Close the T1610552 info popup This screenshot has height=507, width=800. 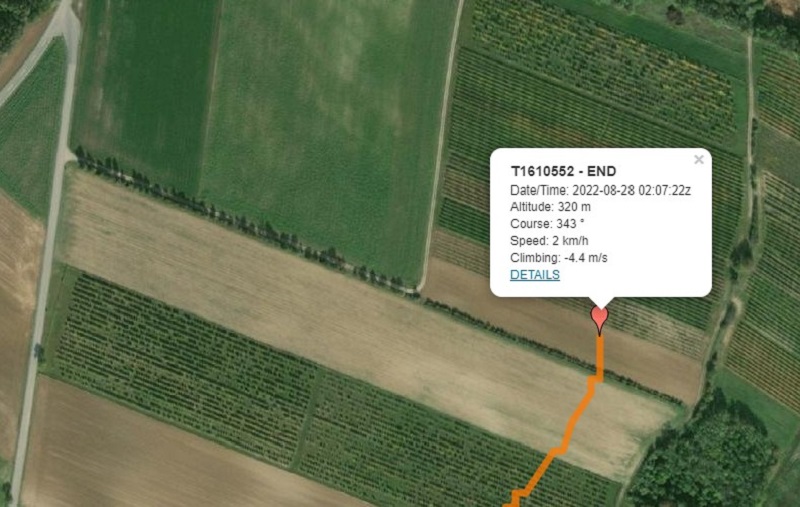pyautogui.click(x=698, y=160)
